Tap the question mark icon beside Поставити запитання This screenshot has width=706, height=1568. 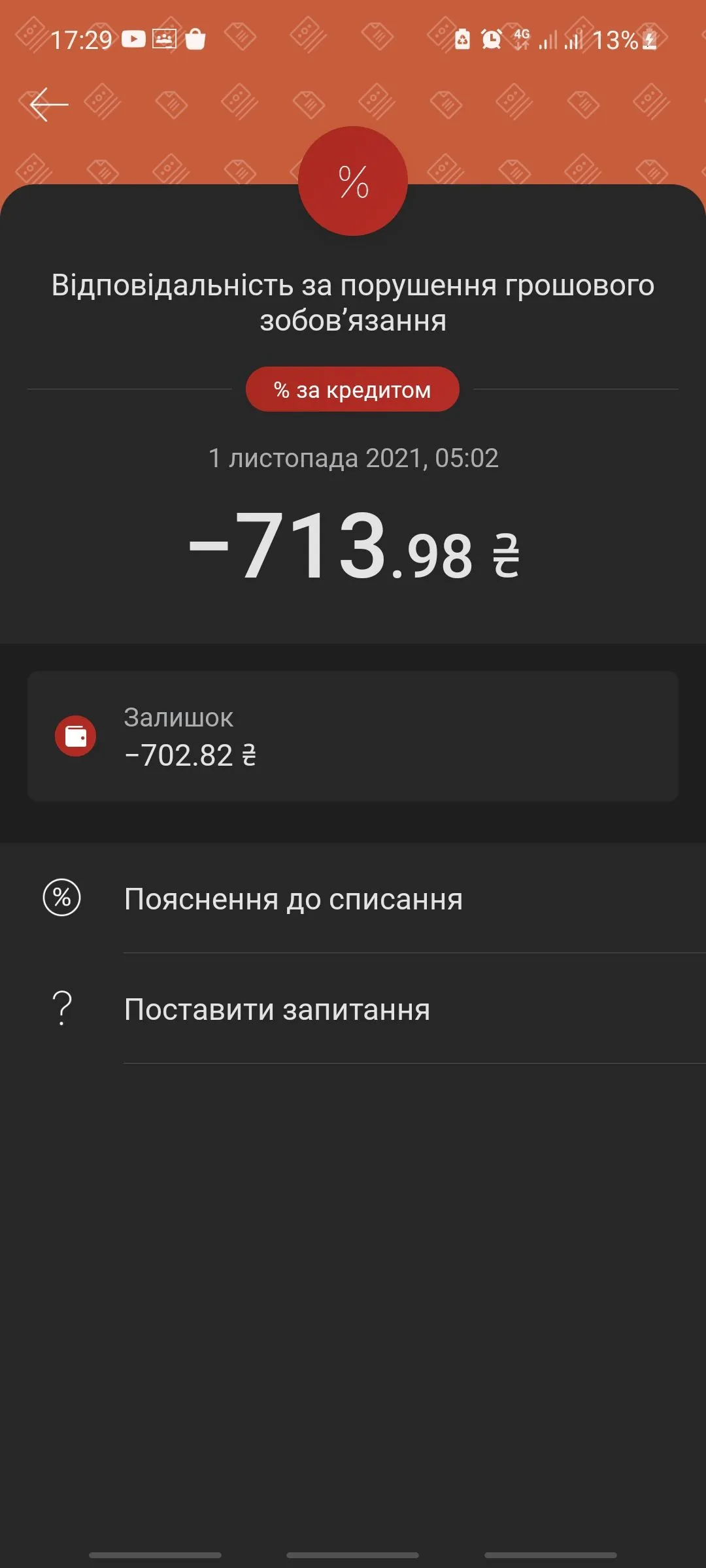62,1009
